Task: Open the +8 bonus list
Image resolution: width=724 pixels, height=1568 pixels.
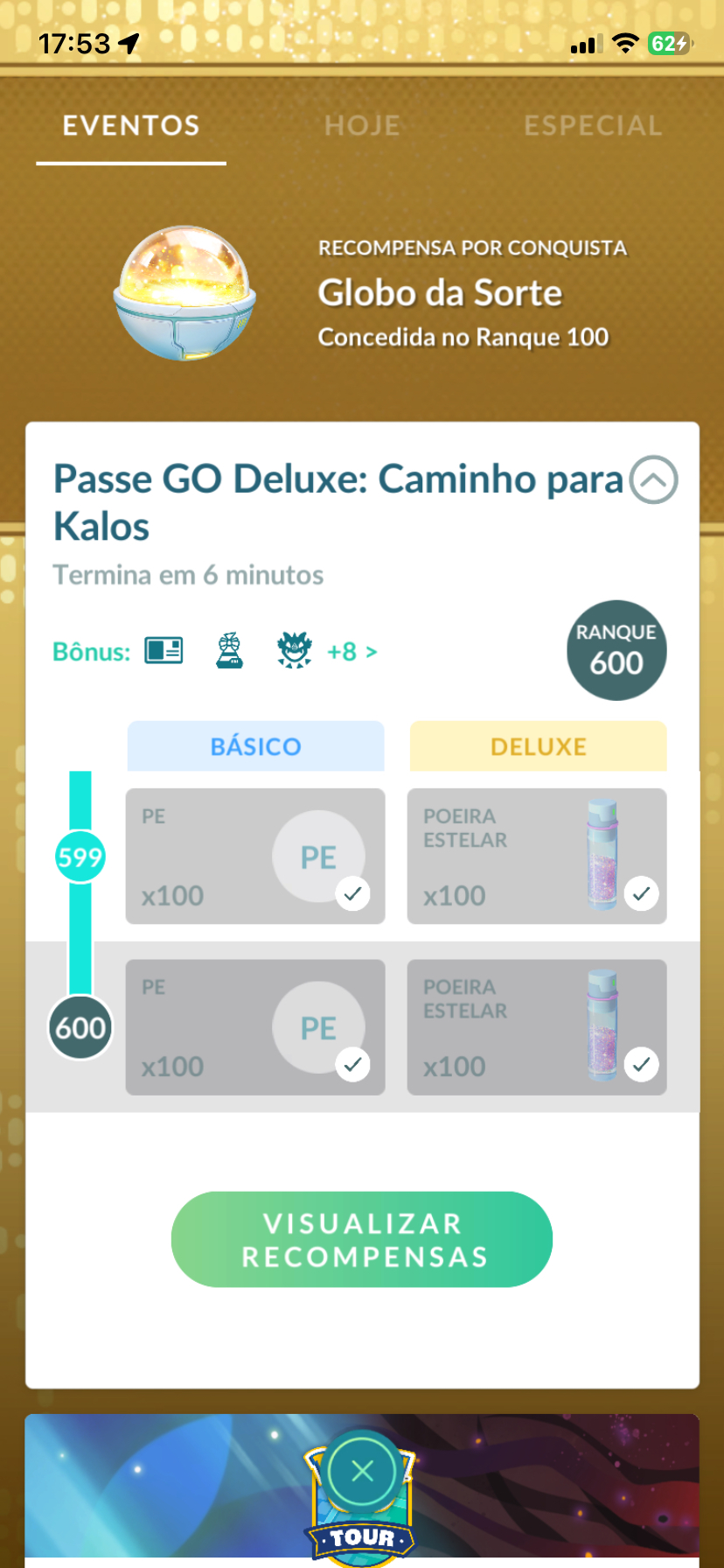Action: [x=352, y=652]
